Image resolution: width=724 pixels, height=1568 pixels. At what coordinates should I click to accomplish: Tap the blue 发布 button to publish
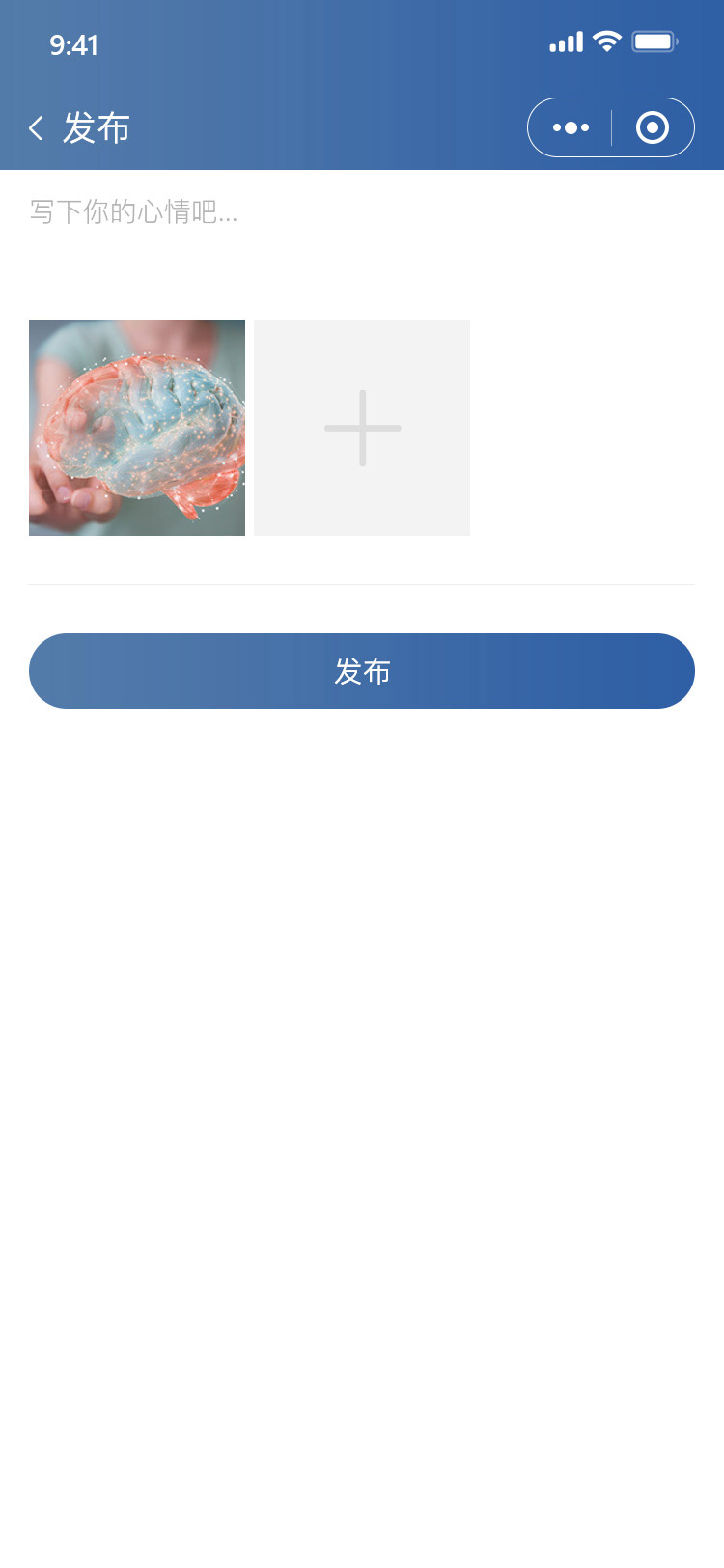(x=362, y=671)
